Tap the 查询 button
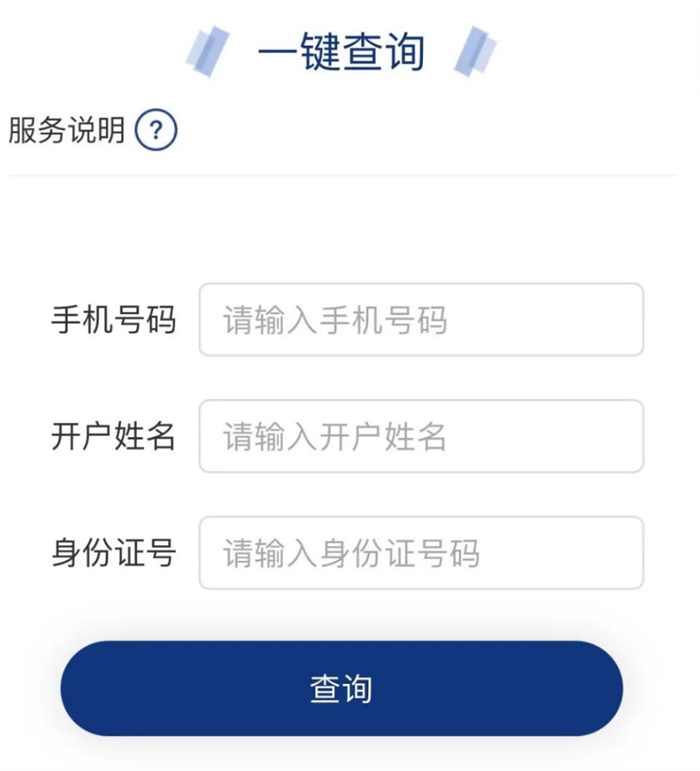The image size is (700, 771). (342, 689)
